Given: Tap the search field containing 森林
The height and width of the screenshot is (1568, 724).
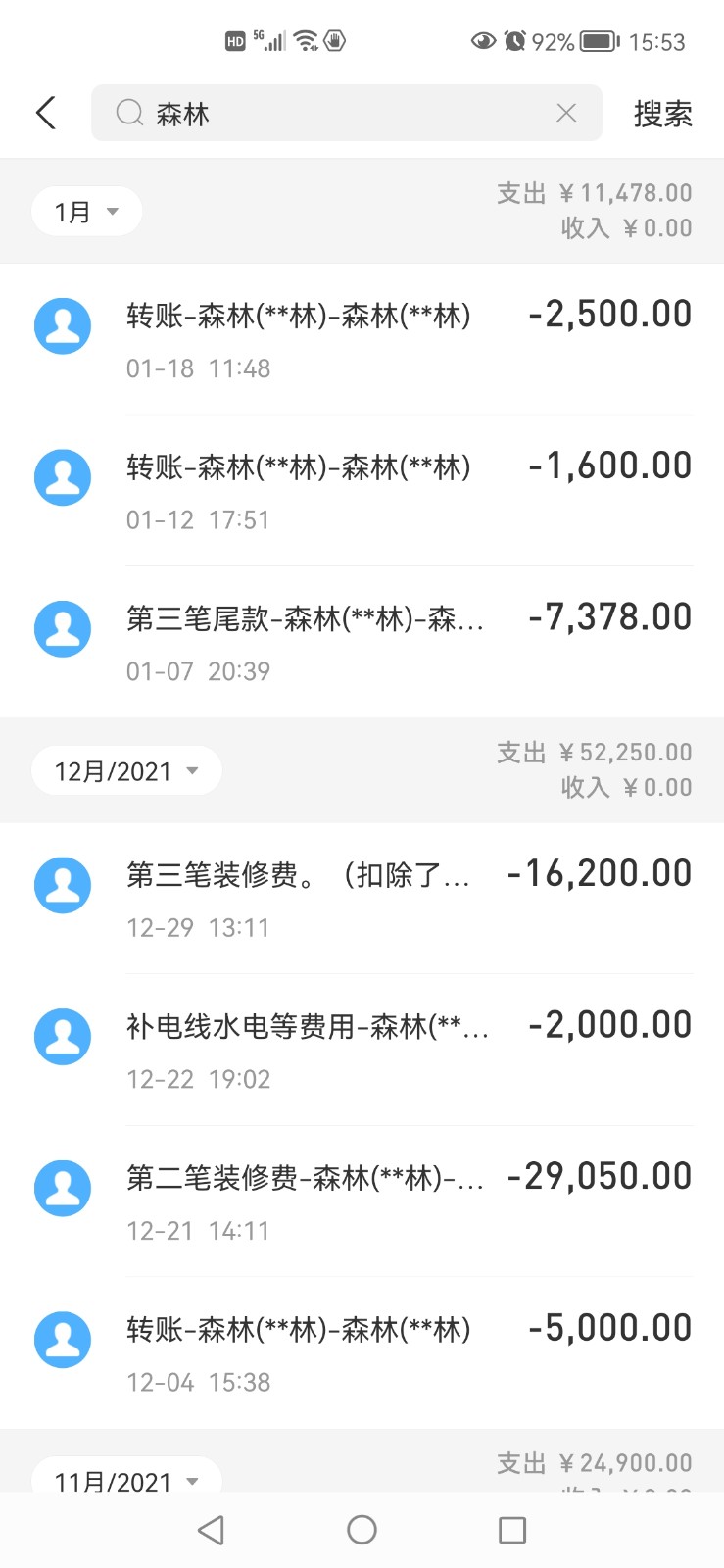Looking at the screenshot, I should [x=333, y=114].
